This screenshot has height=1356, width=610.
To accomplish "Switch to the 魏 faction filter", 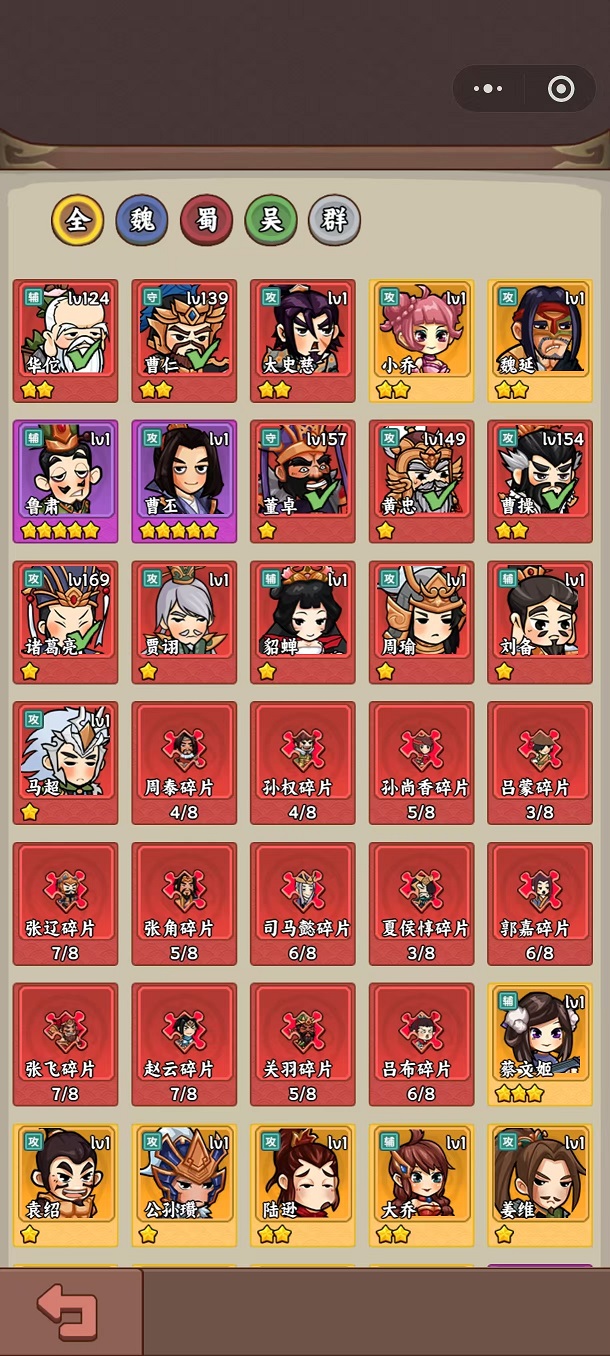I will pos(142,220).
